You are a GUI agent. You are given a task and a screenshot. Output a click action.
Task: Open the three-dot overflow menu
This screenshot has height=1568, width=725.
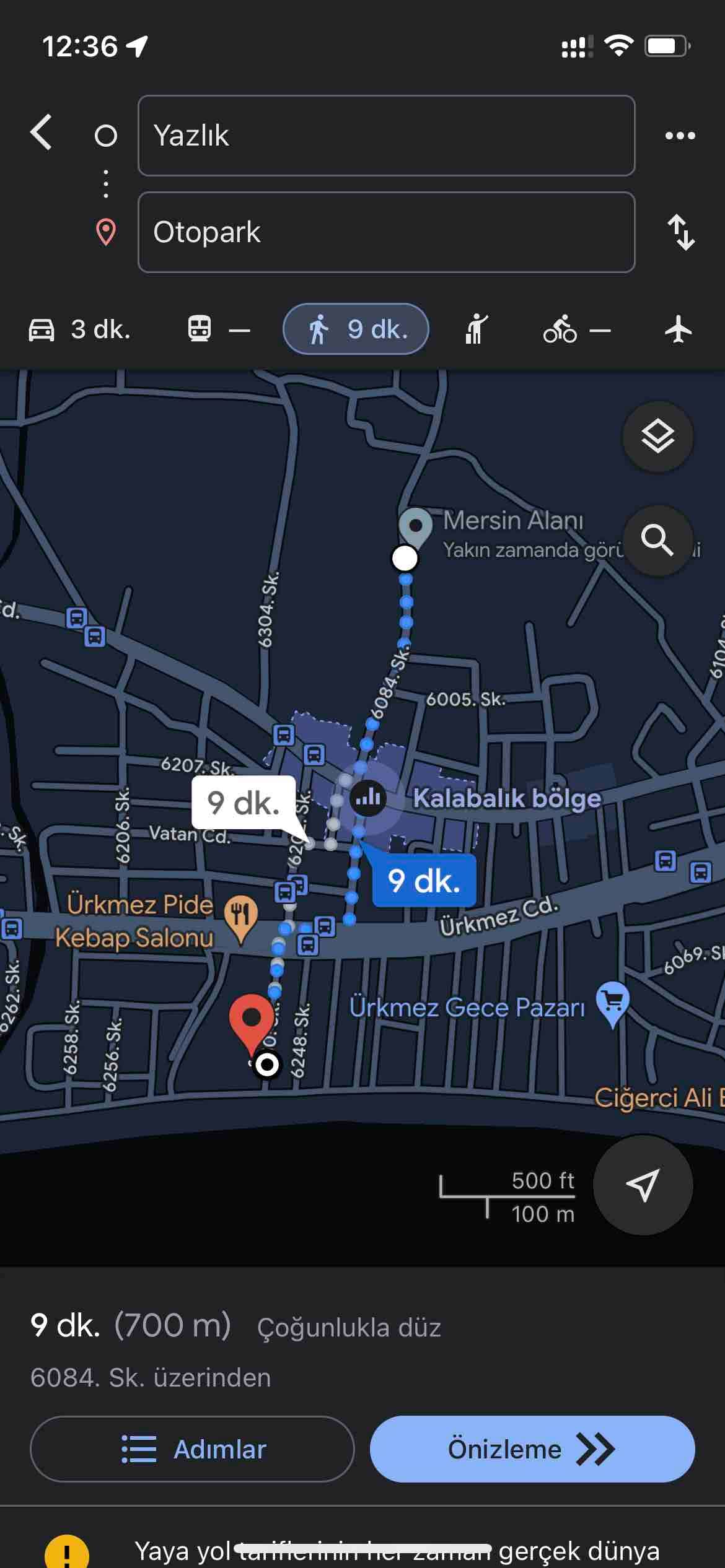(x=680, y=136)
